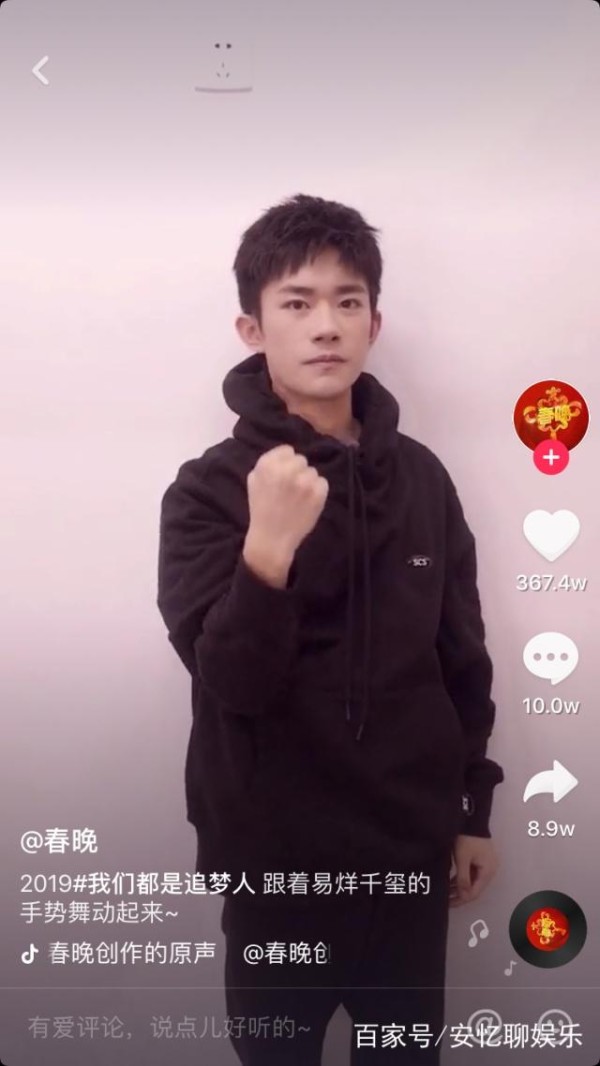Image resolution: width=600 pixels, height=1066 pixels.
Task: Go back using the top-left arrow
Action: (x=41, y=70)
